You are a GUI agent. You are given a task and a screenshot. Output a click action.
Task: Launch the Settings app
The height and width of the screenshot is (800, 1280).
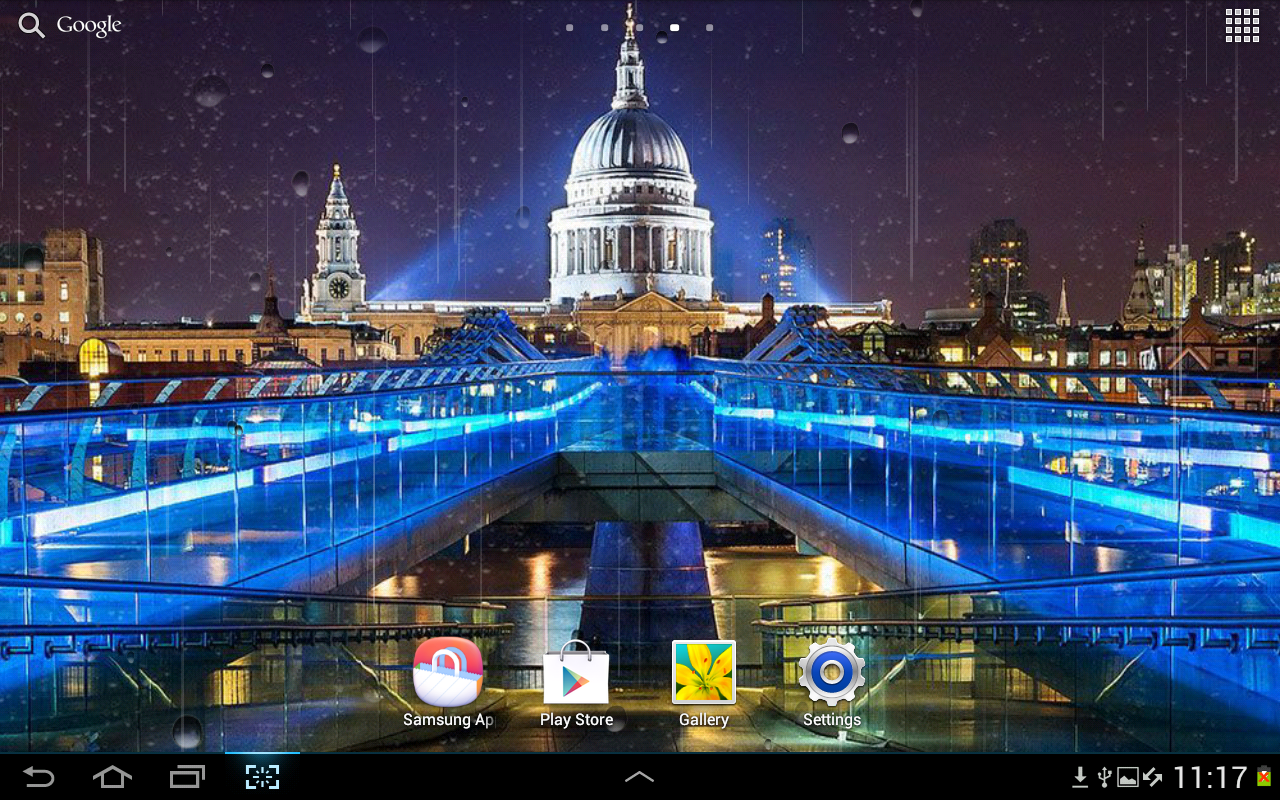click(831, 673)
